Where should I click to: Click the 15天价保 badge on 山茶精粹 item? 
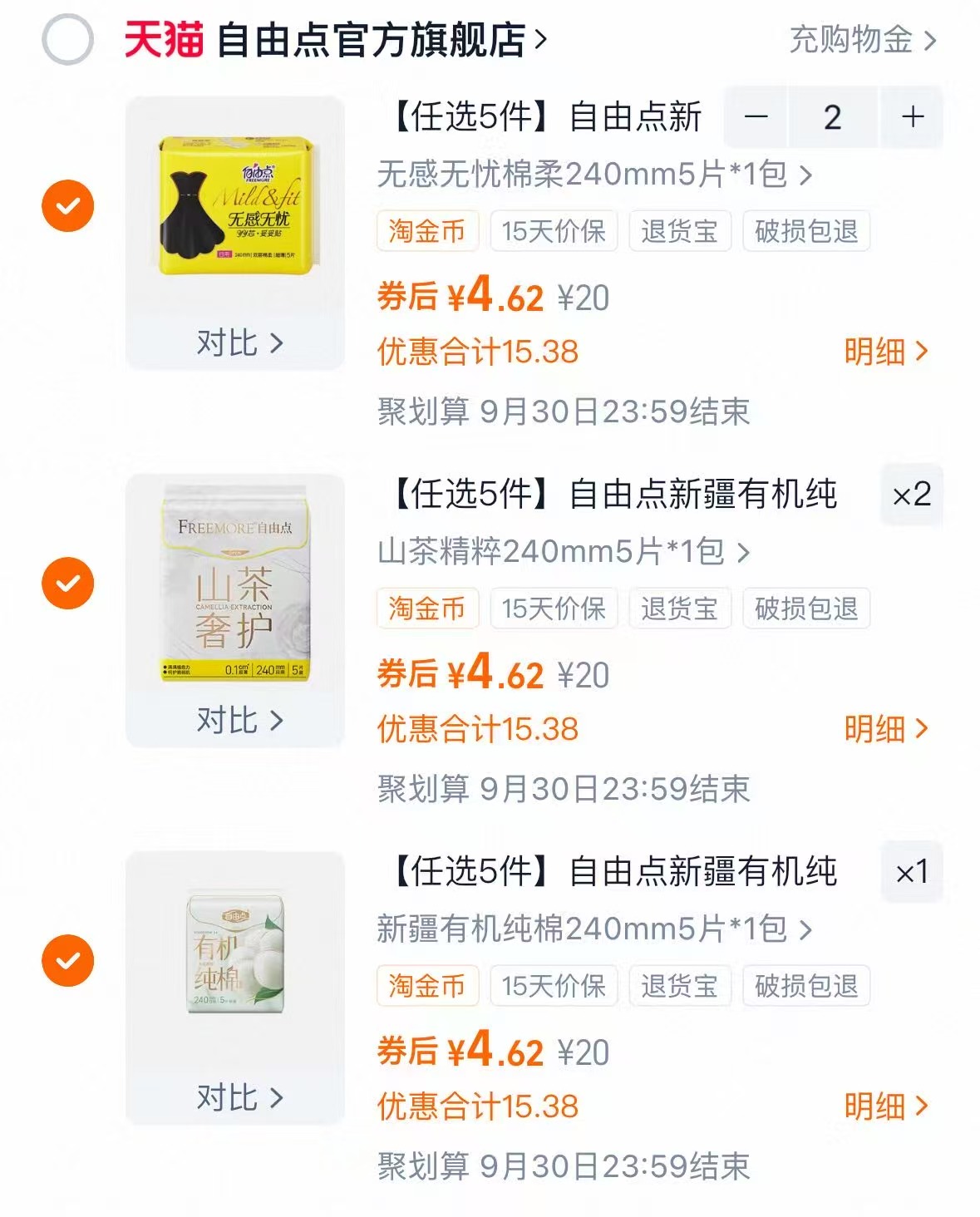point(554,609)
